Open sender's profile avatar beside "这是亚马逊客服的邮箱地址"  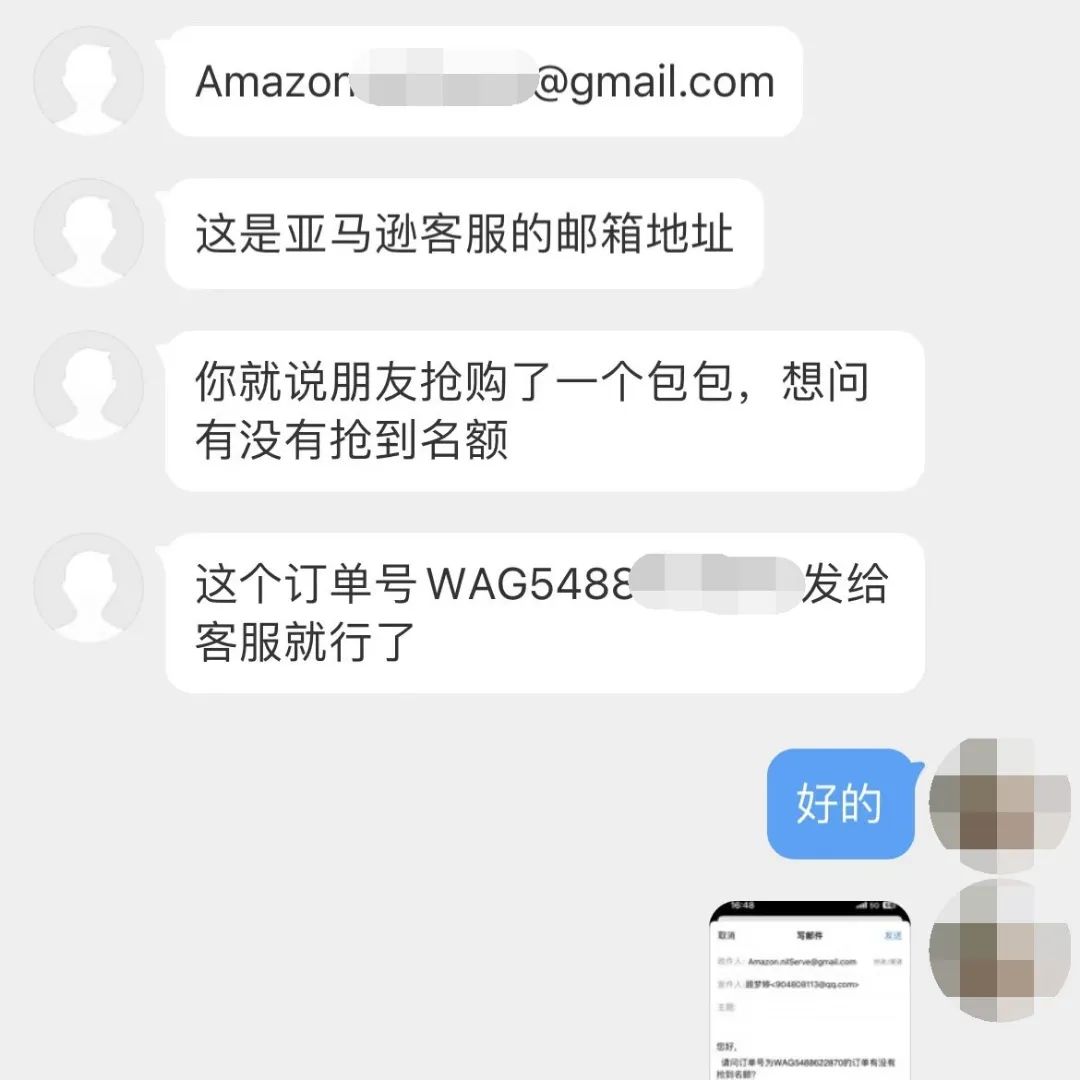click(x=89, y=233)
